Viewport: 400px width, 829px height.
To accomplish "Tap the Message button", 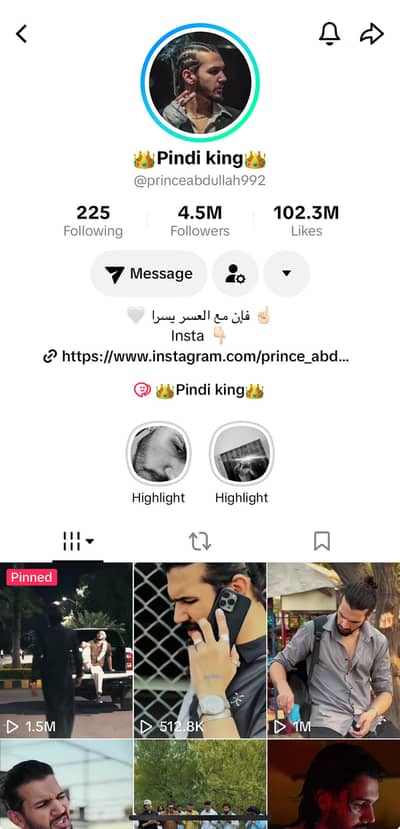I will click(149, 274).
